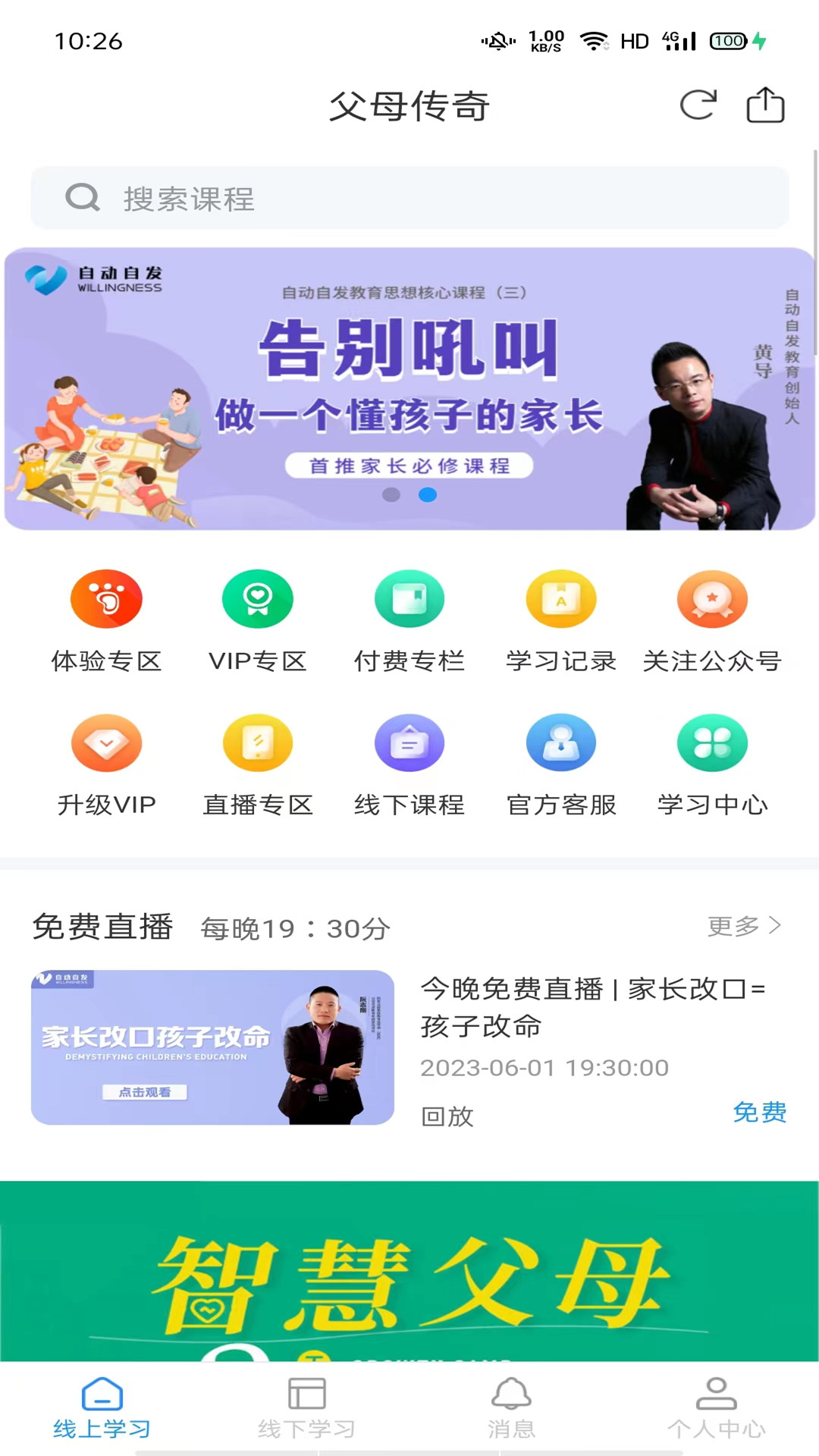819x1456 pixels.
Task: Tap the 升级VIP diamond icon
Action: (106, 742)
